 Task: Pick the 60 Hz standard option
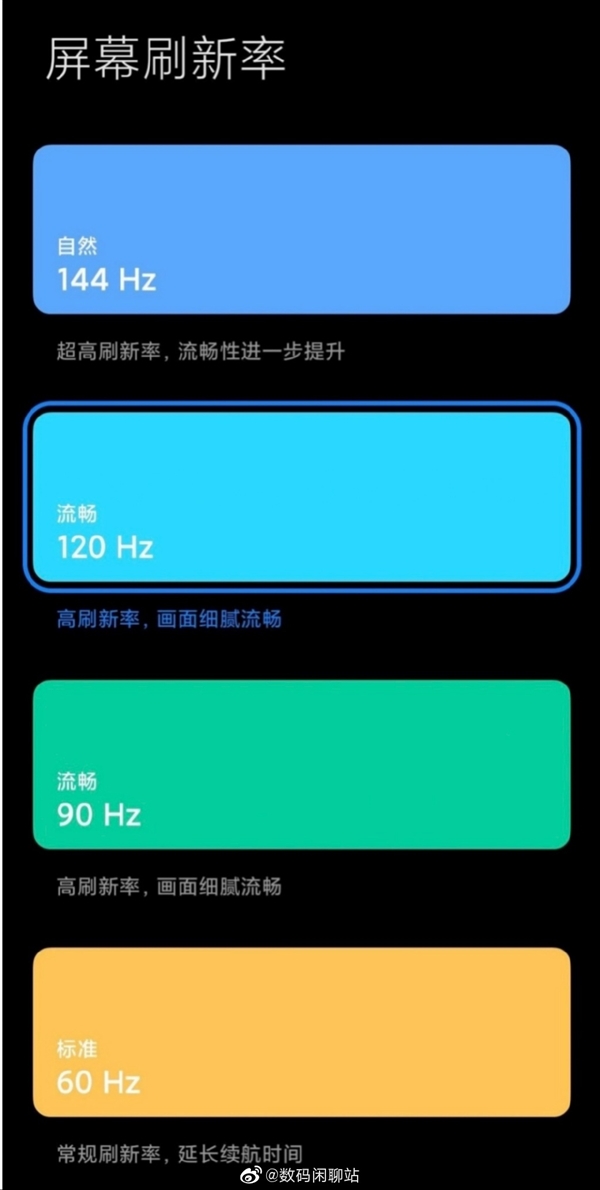pos(301,1031)
